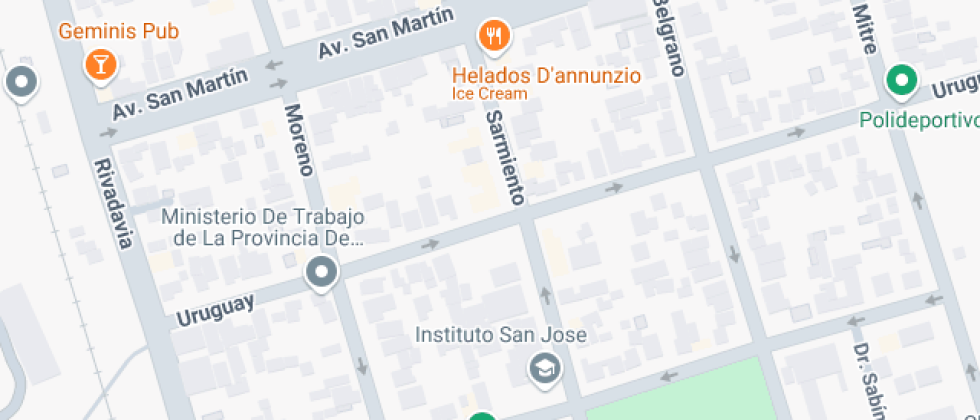View the Ministerio De Trabajo location pin
This screenshot has height=420, width=980.
[x=321, y=271]
